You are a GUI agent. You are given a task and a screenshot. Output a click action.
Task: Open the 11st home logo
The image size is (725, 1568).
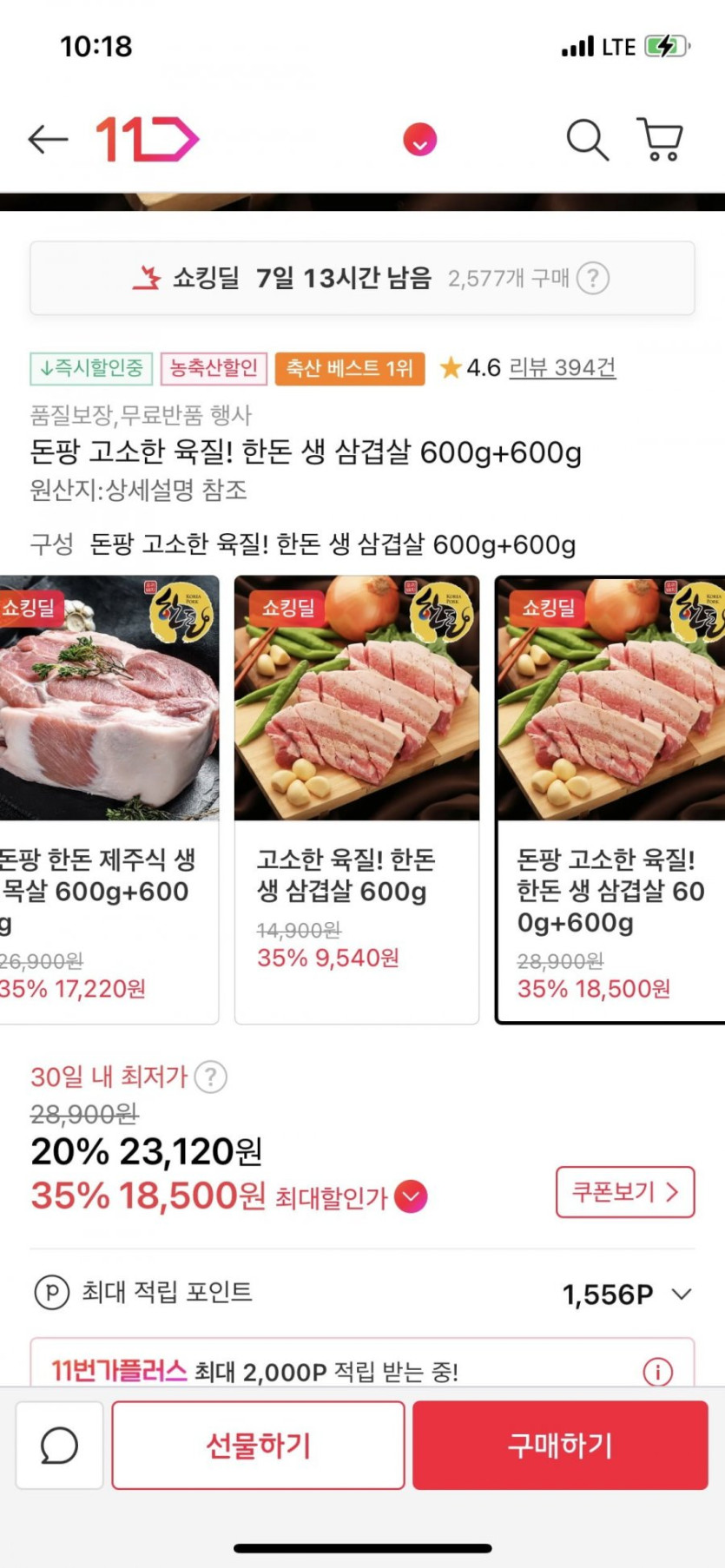[147, 139]
